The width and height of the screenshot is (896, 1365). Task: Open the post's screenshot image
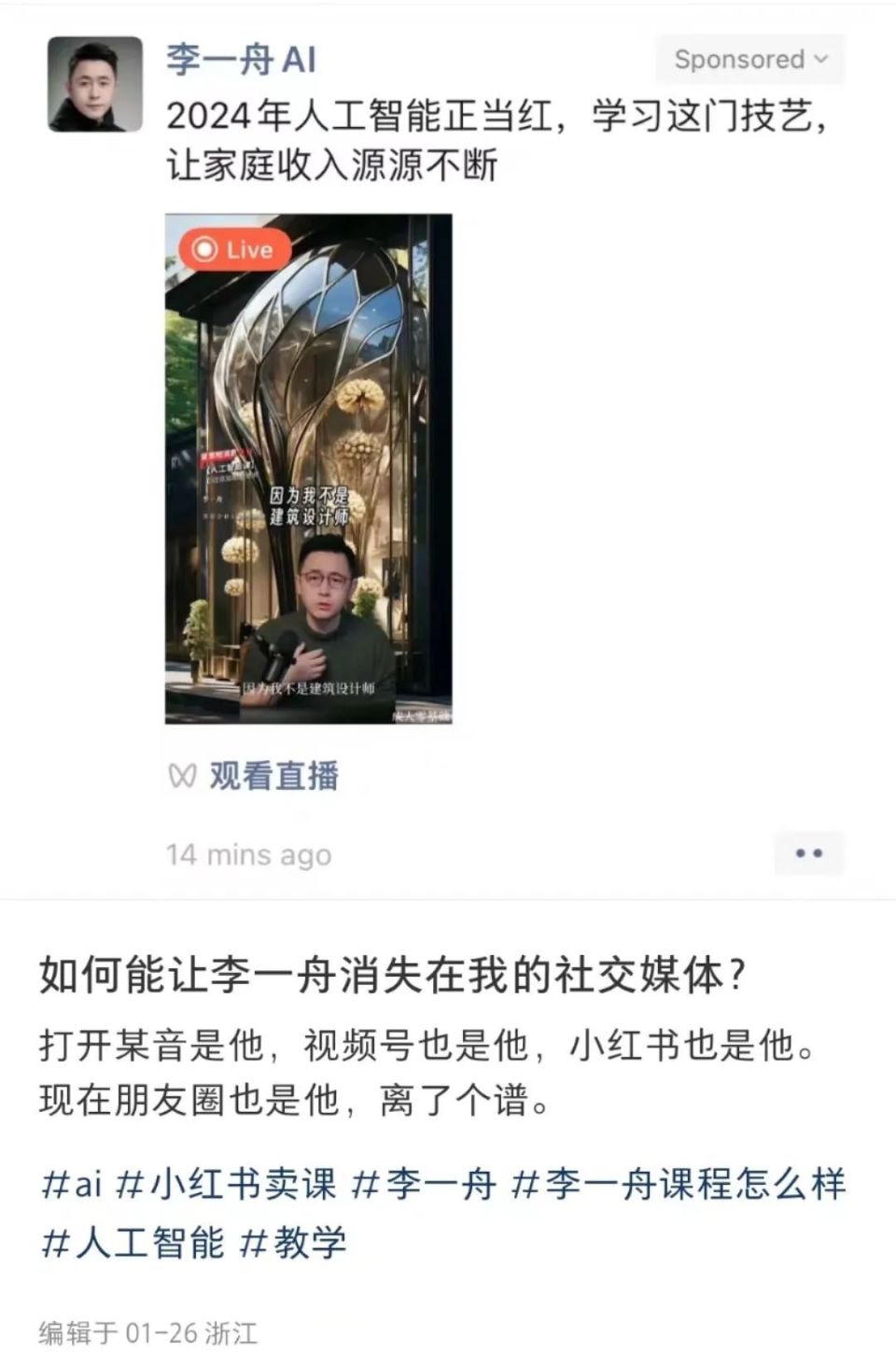tap(448, 448)
